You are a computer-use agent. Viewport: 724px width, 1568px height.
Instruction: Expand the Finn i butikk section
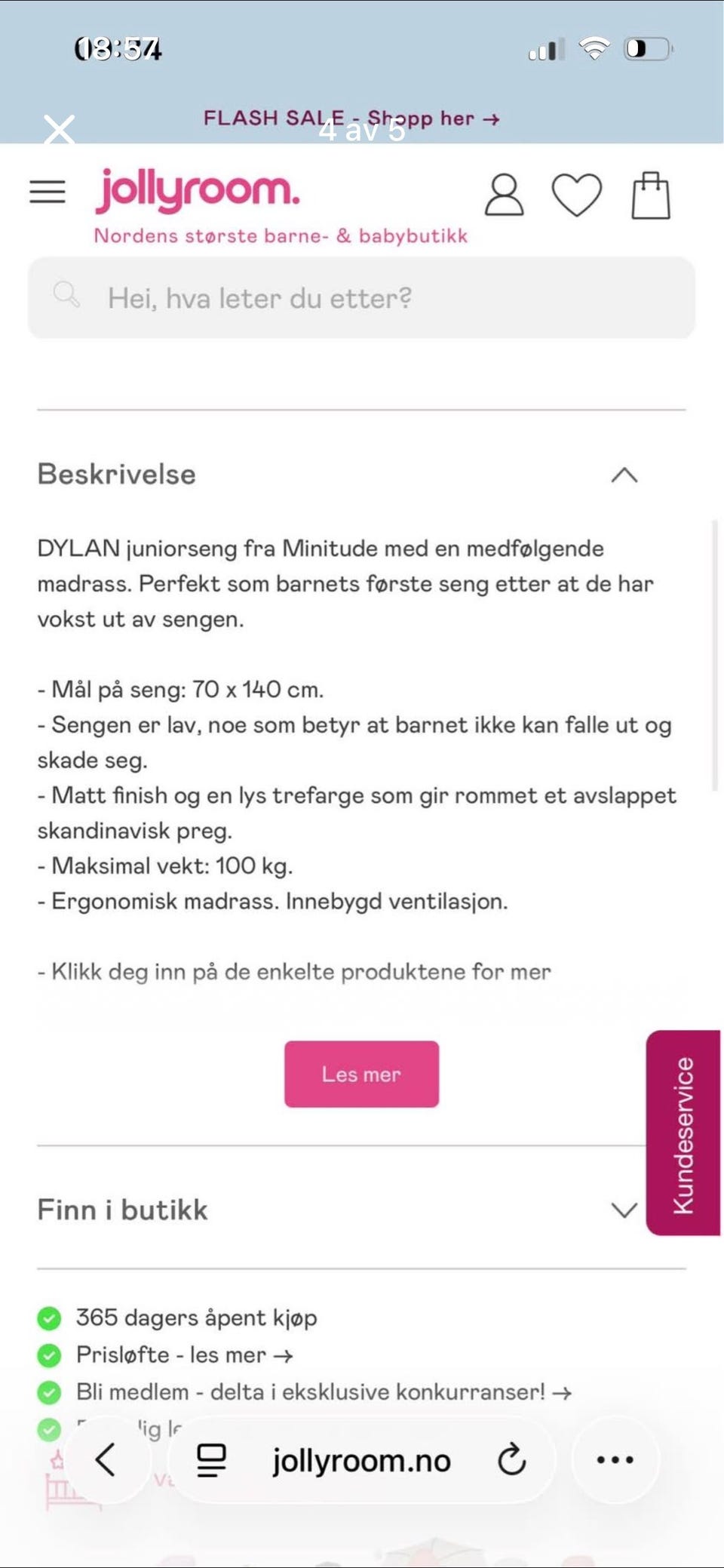click(x=624, y=1210)
